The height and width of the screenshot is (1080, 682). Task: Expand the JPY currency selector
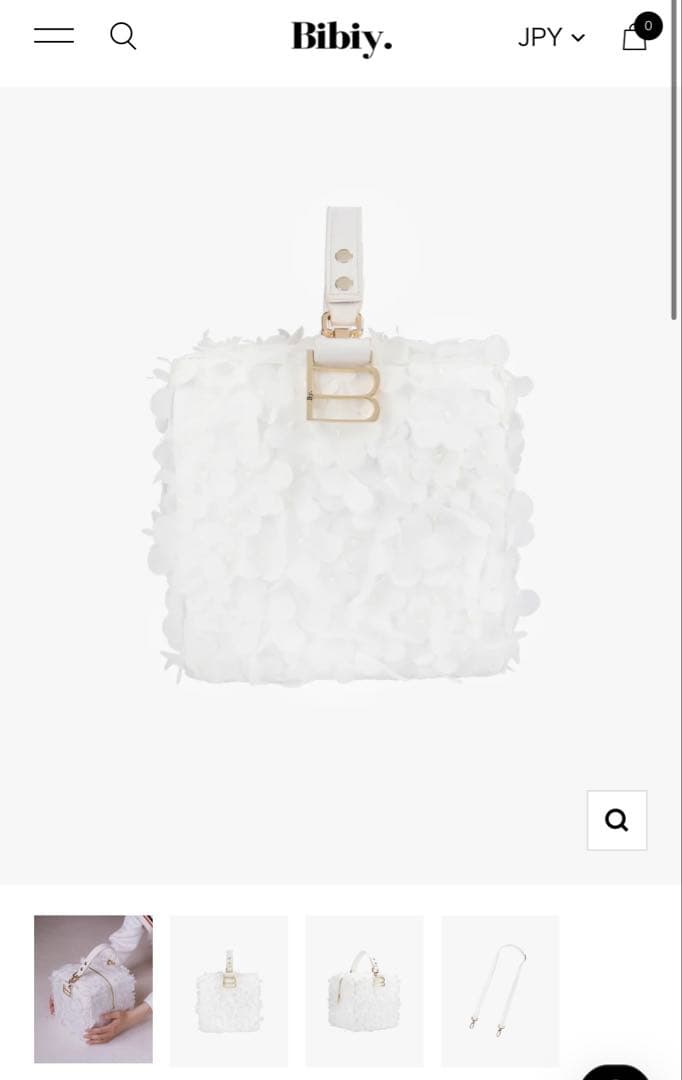(x=550, y=38)
